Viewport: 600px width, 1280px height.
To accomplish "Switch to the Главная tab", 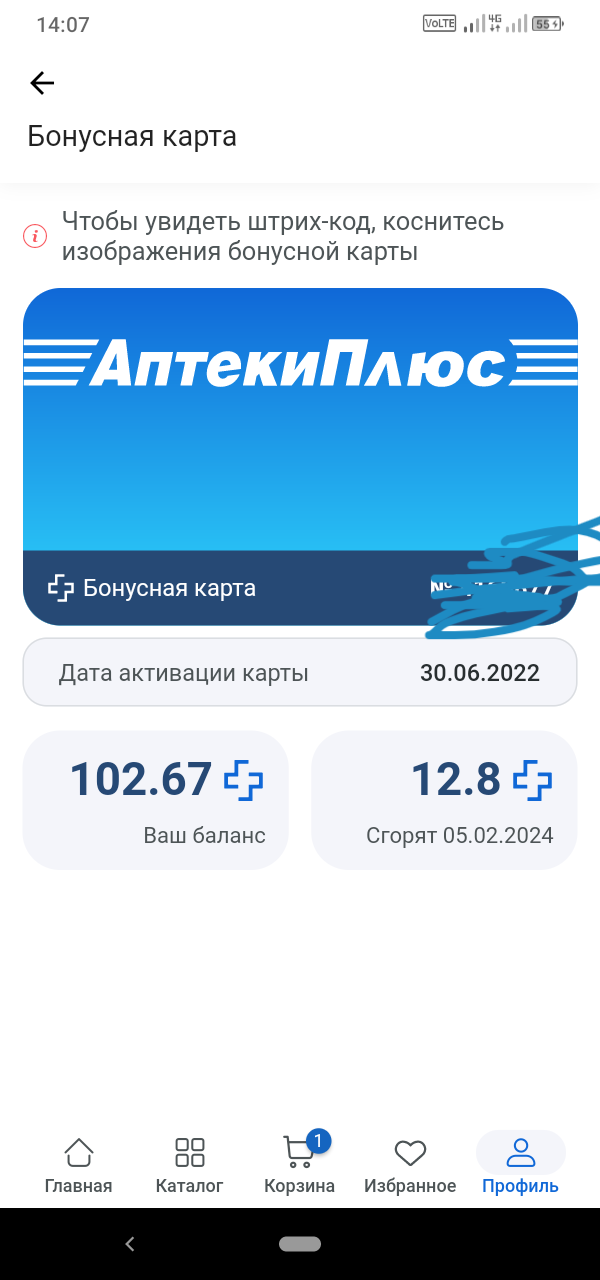I will pos(78,1166).
